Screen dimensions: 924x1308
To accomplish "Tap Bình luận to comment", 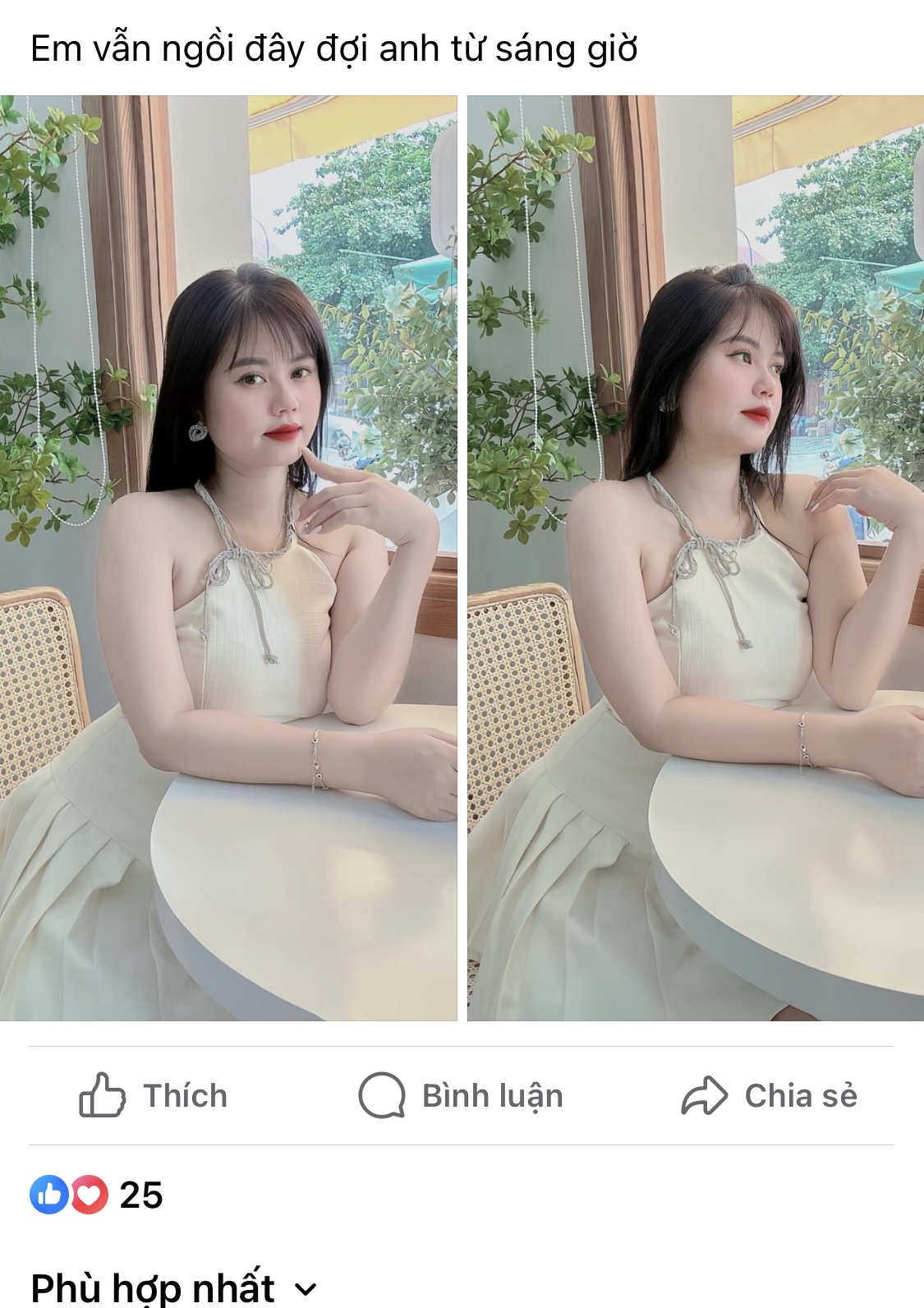I will coord(461,1095).
